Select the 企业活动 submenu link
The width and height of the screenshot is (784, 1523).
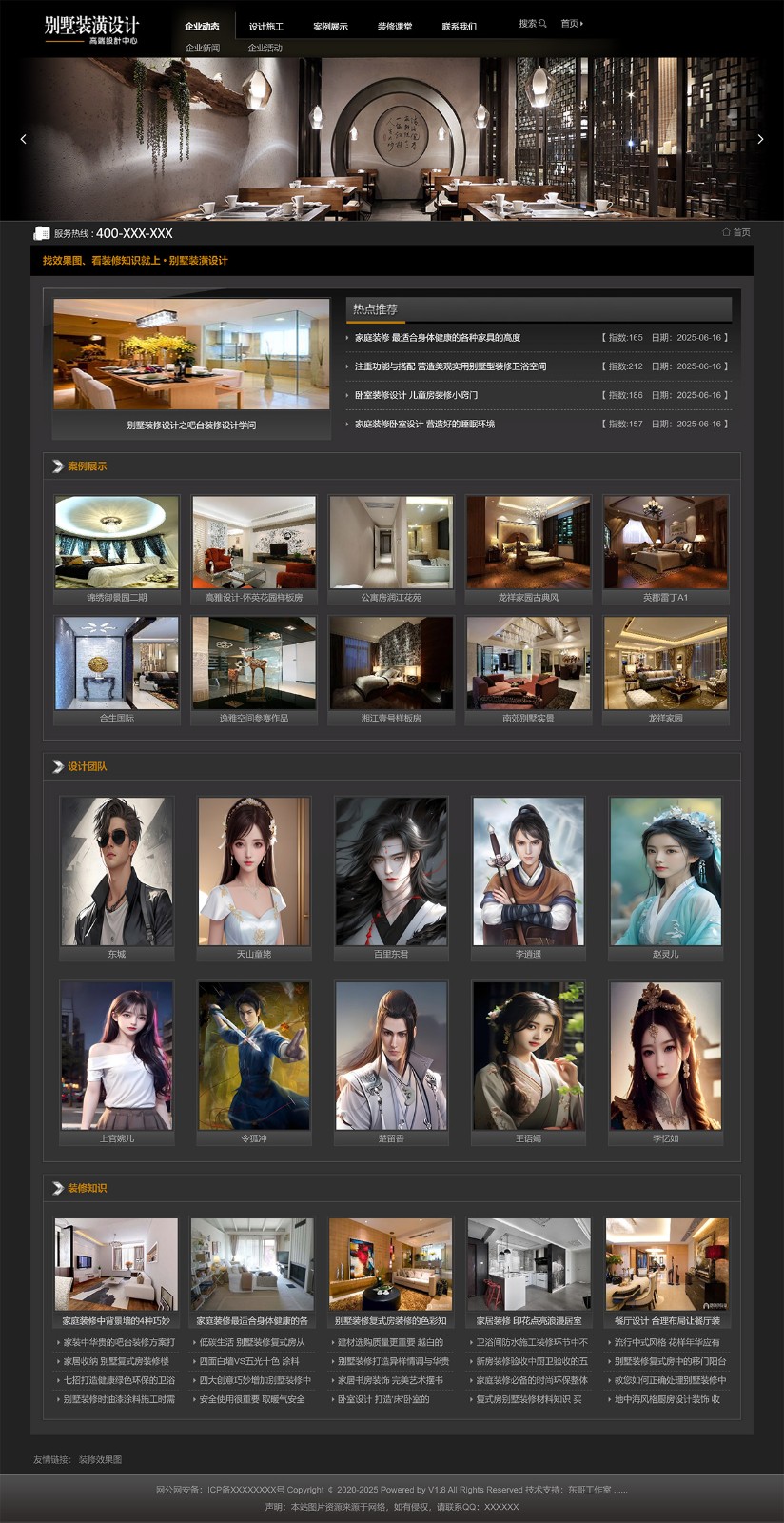(x=265, y=48)
